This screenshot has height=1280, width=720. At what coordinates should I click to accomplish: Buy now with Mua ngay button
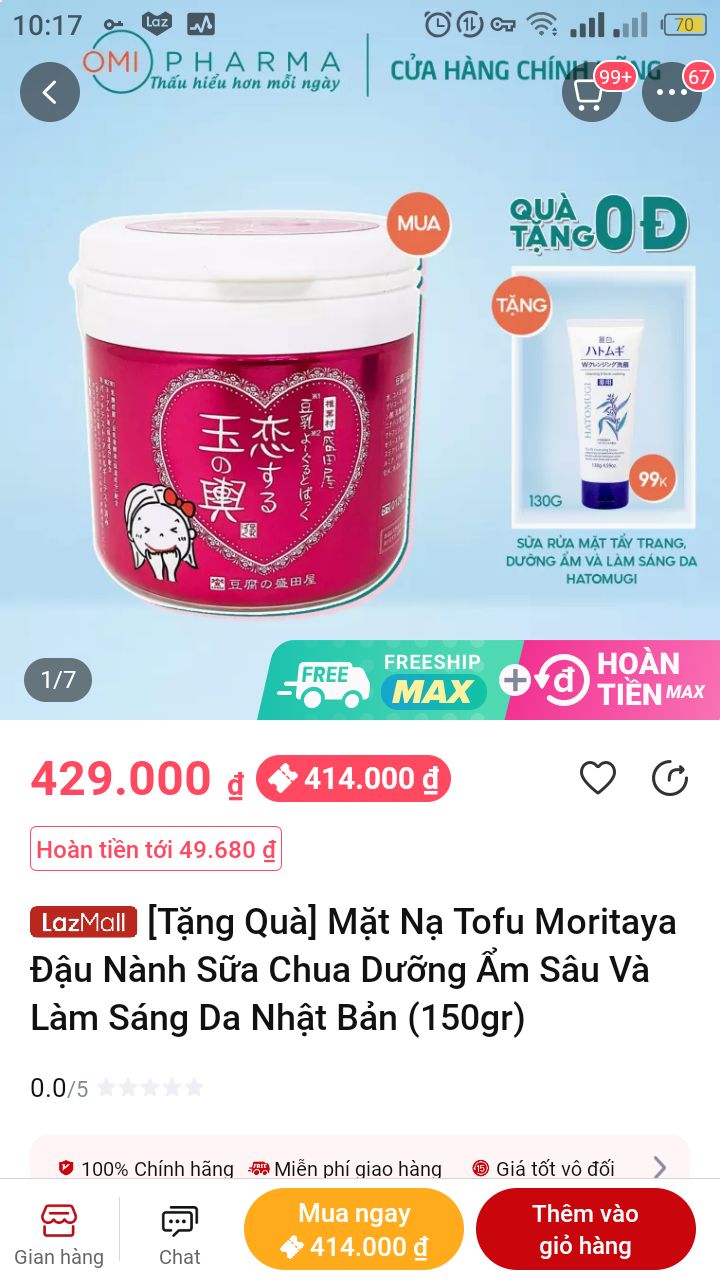(354, 1229)
